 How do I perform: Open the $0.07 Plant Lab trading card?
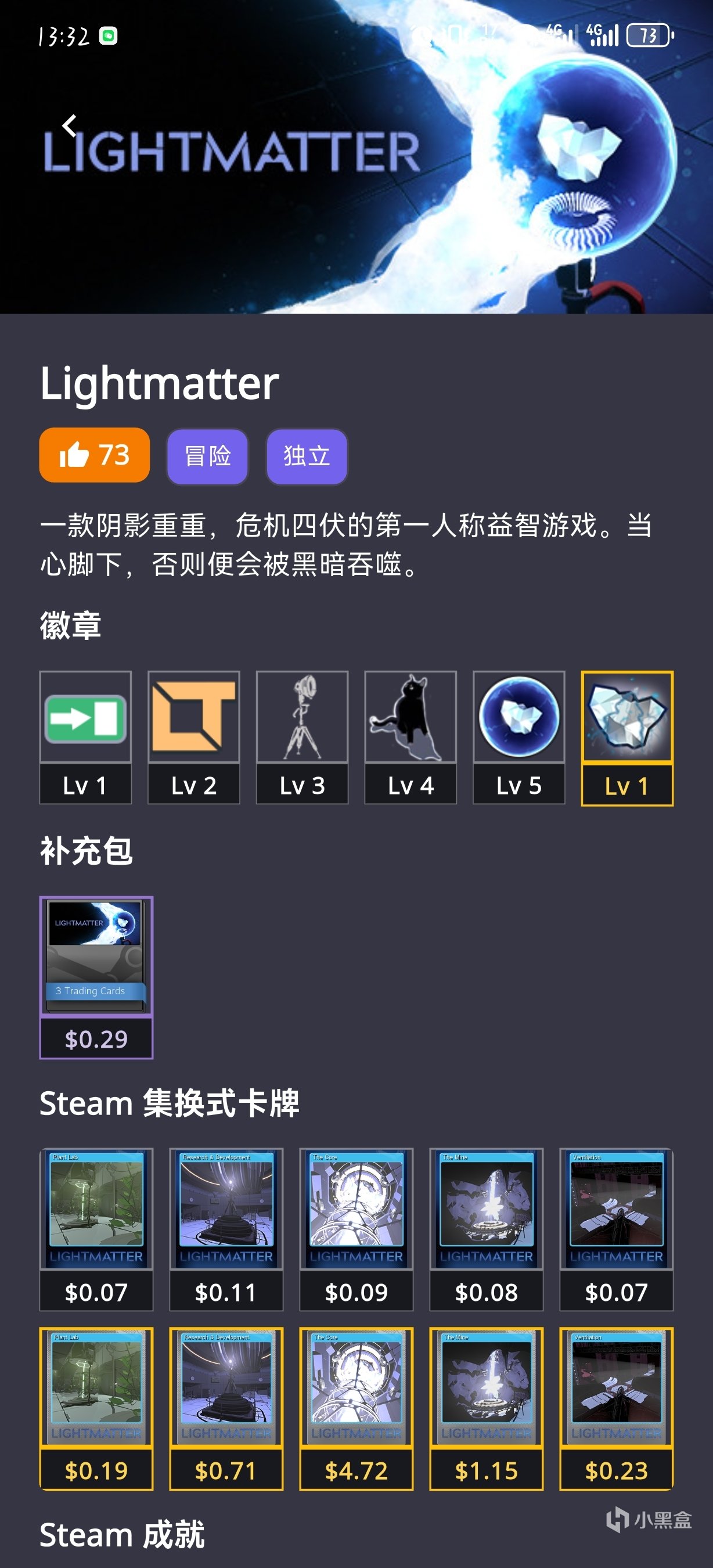click(96, 1228)
